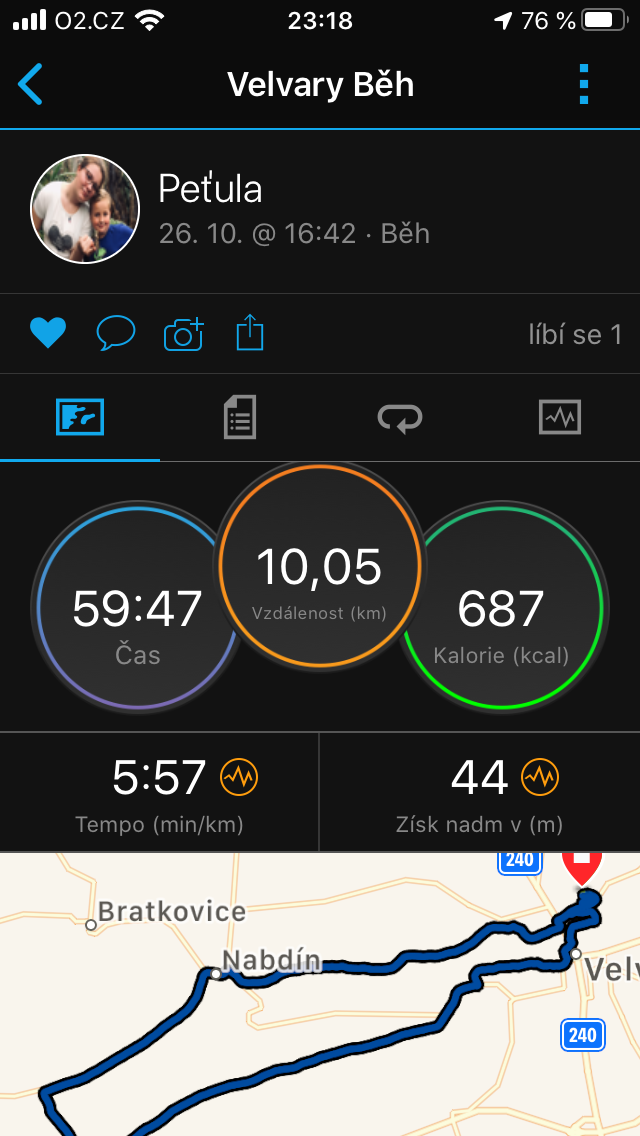Switch to the laps tab

pyautogui.click(x=400, y=418)
